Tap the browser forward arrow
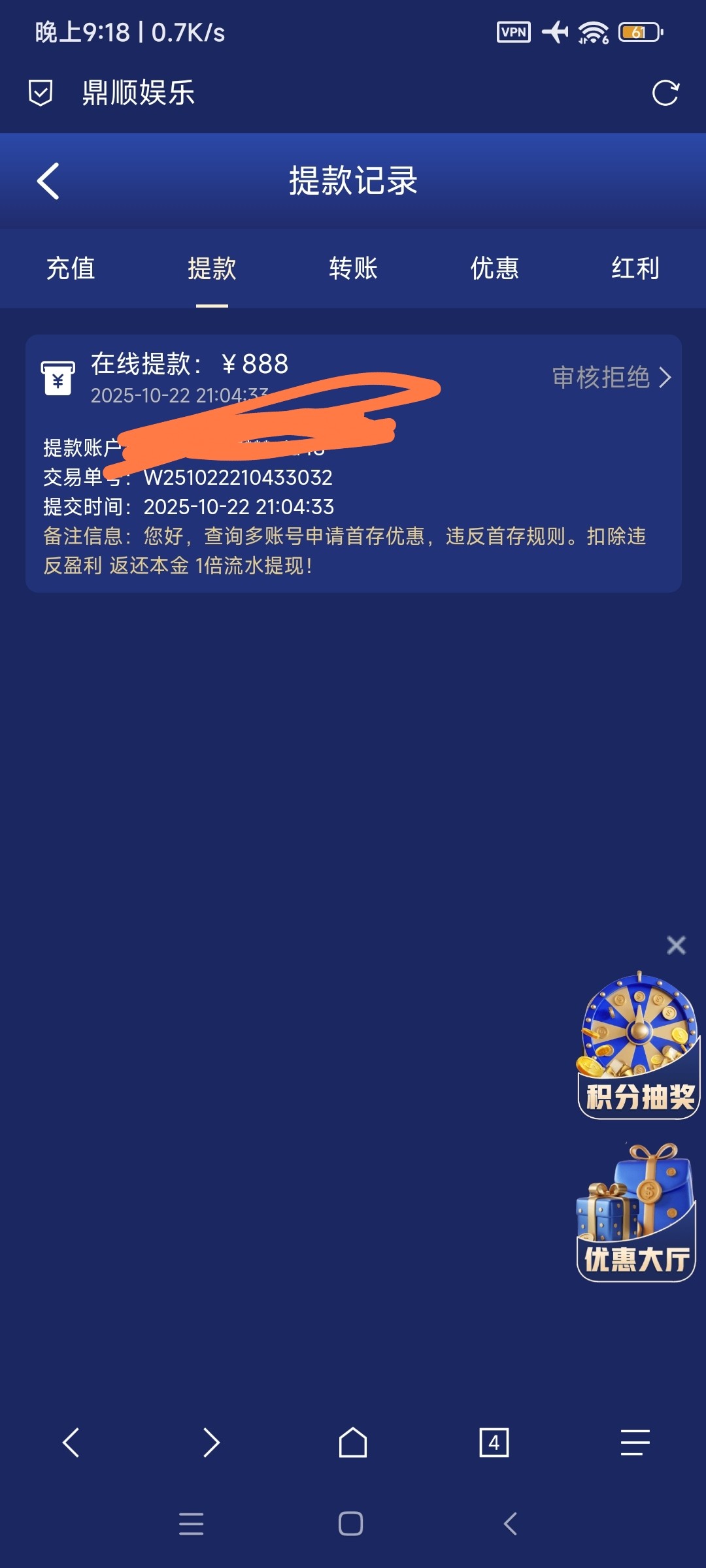 (x=211, y=1443)
